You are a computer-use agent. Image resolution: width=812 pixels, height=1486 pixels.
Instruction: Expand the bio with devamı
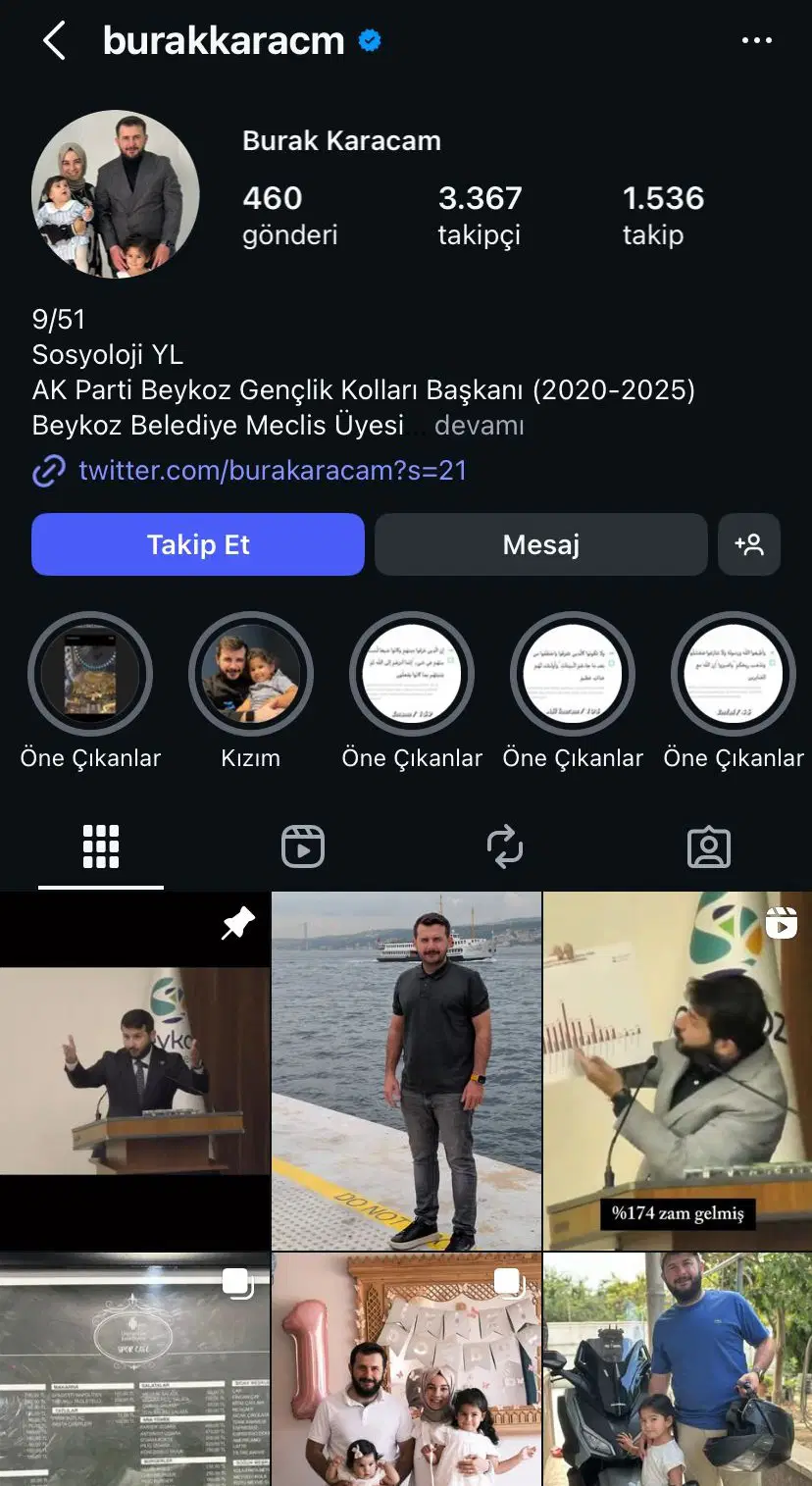[x=479, y=426]
